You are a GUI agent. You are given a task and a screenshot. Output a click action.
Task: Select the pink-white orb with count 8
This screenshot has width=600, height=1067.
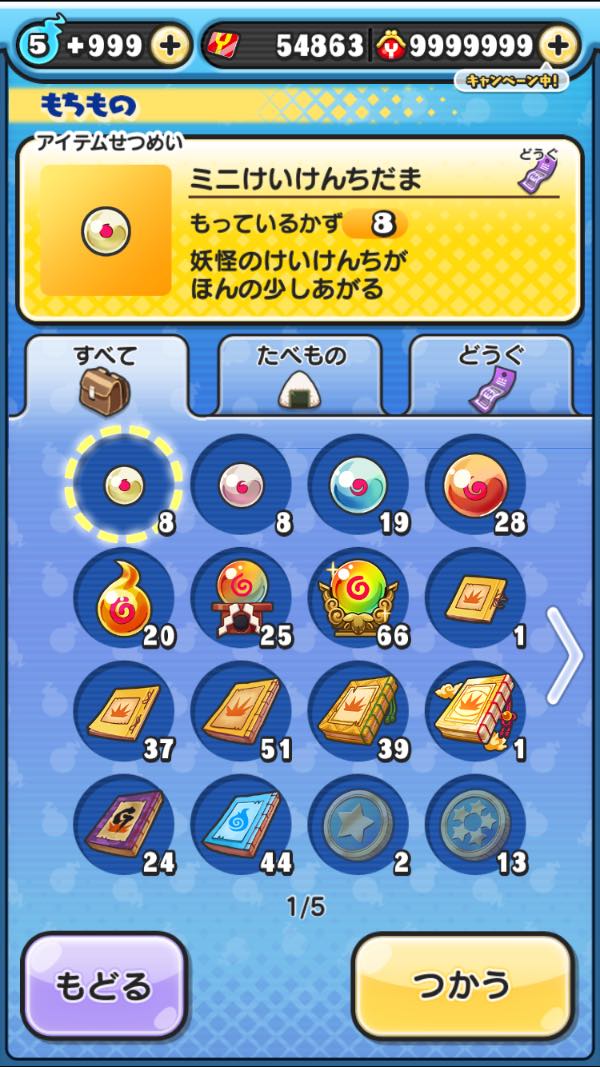[241, 485]
